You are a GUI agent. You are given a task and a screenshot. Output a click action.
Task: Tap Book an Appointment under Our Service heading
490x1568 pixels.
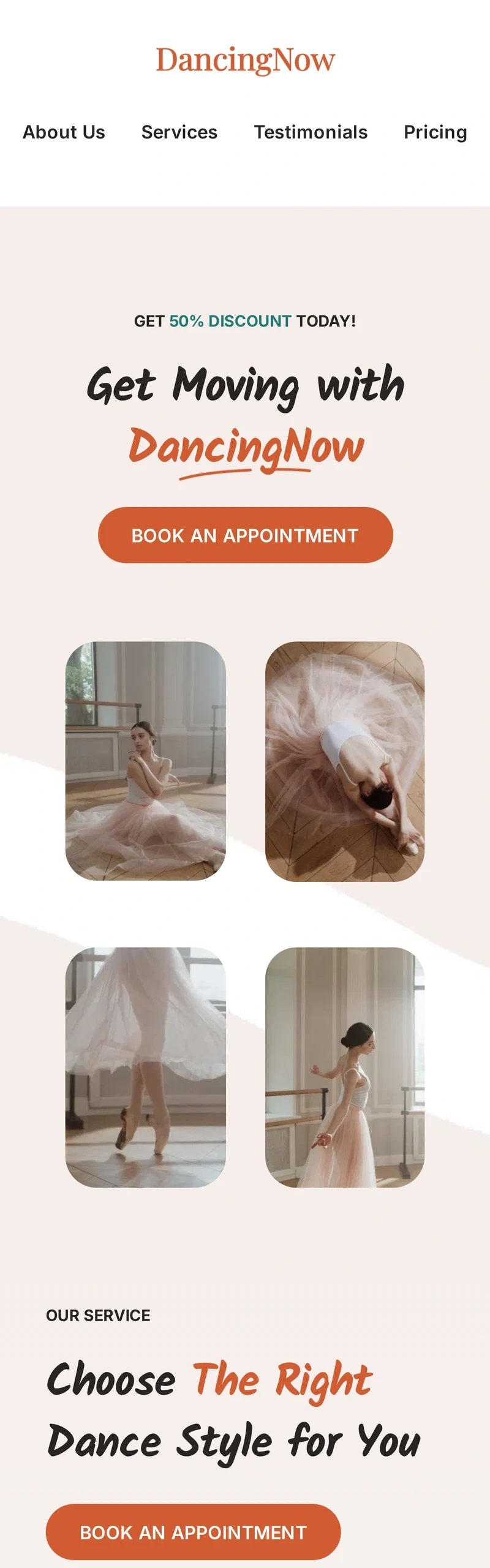pyautogui.click(x=193, y=1532)
